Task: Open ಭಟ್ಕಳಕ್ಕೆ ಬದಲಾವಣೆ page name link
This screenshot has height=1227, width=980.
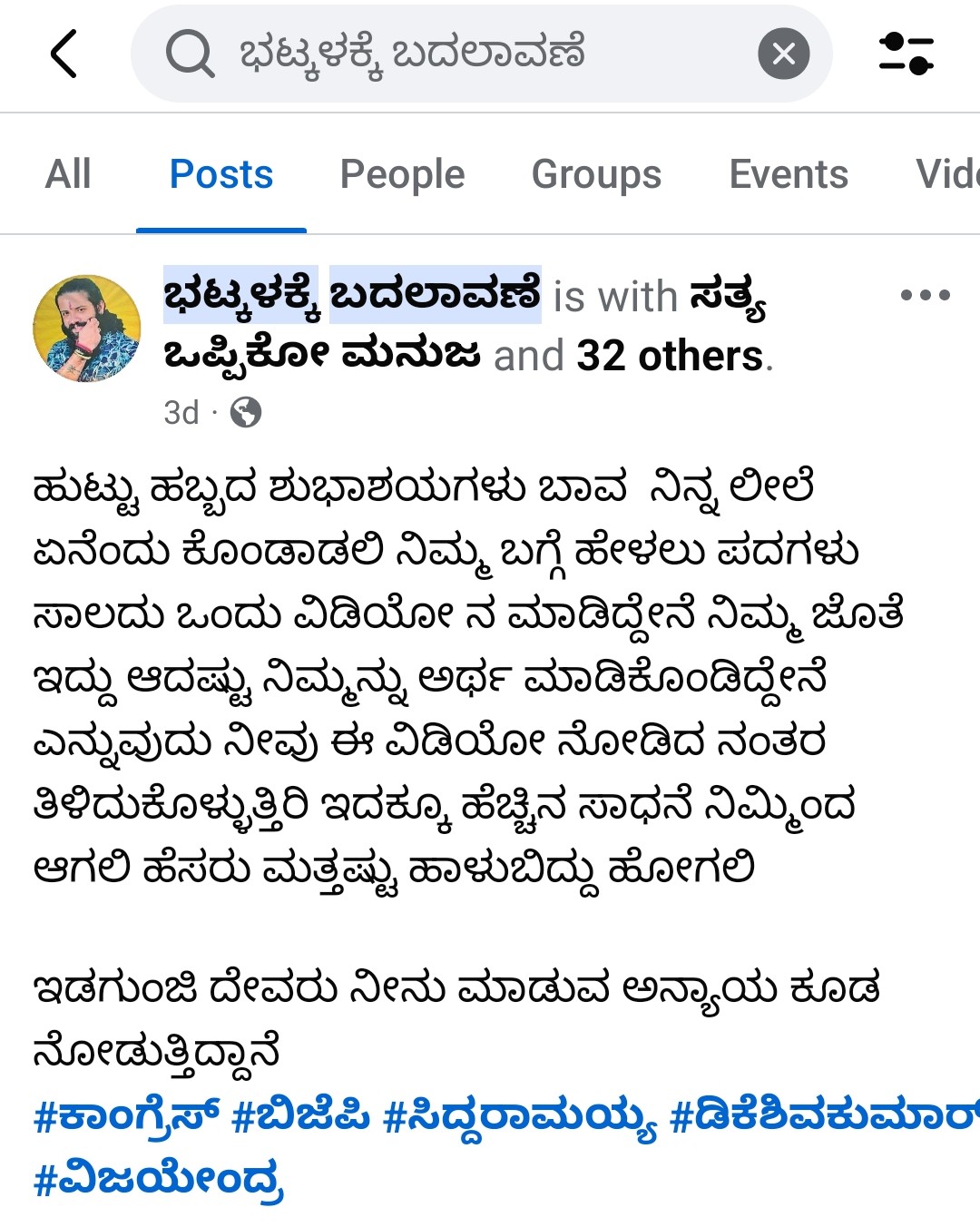Action: [352, 295]
